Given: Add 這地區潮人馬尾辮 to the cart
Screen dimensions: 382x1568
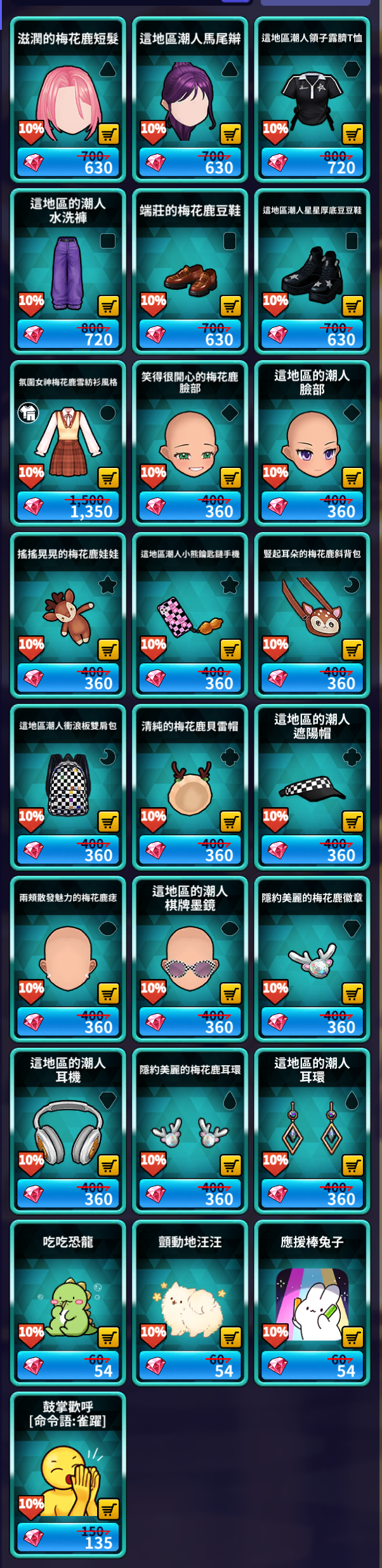Looking at the screenshot, I should click(x=230, y=134).
